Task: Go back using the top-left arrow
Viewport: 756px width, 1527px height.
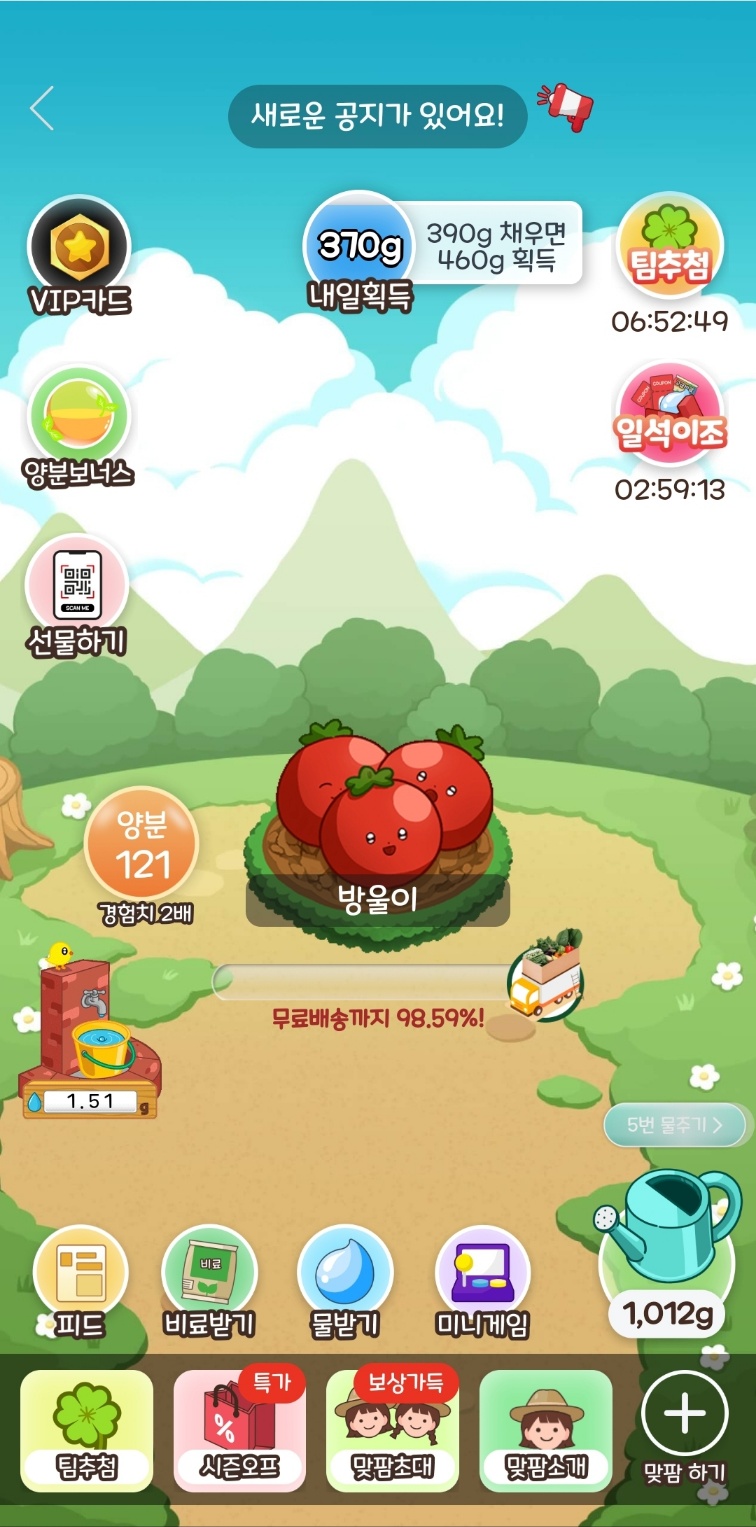Action: pos(42,109)
